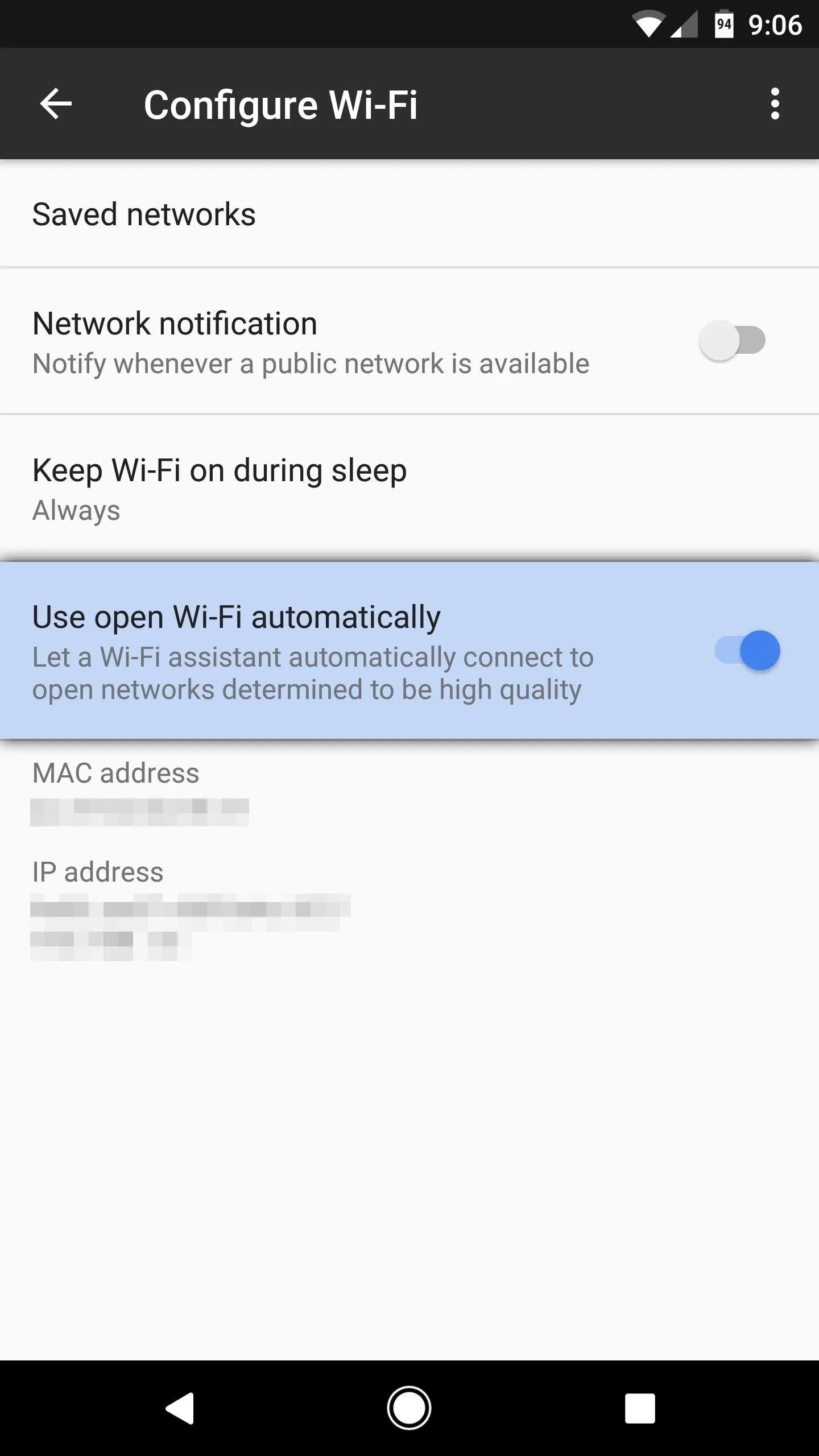Tap the system home button
819x1456 pixels.
coord(409,1408)
